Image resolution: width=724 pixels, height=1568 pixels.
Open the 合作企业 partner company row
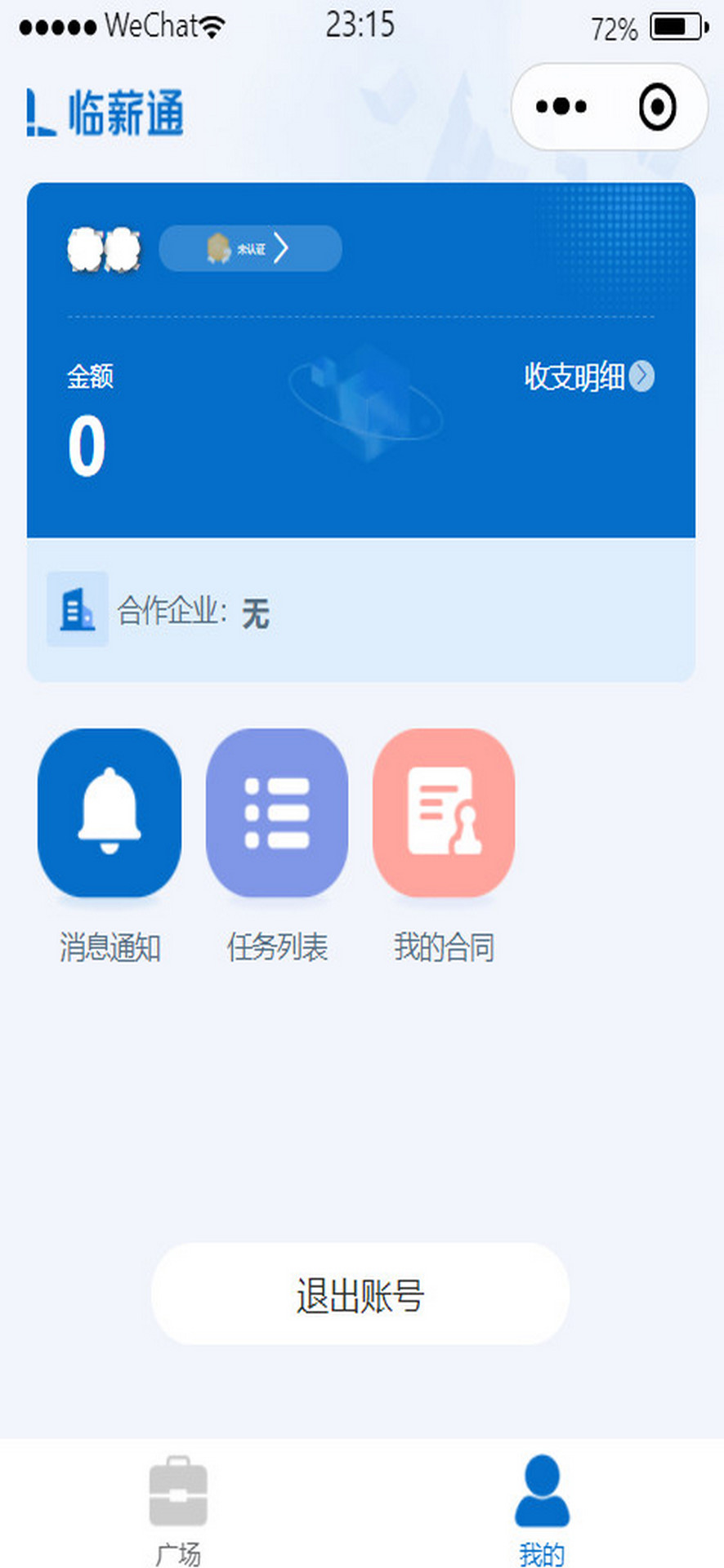point(360,610)
